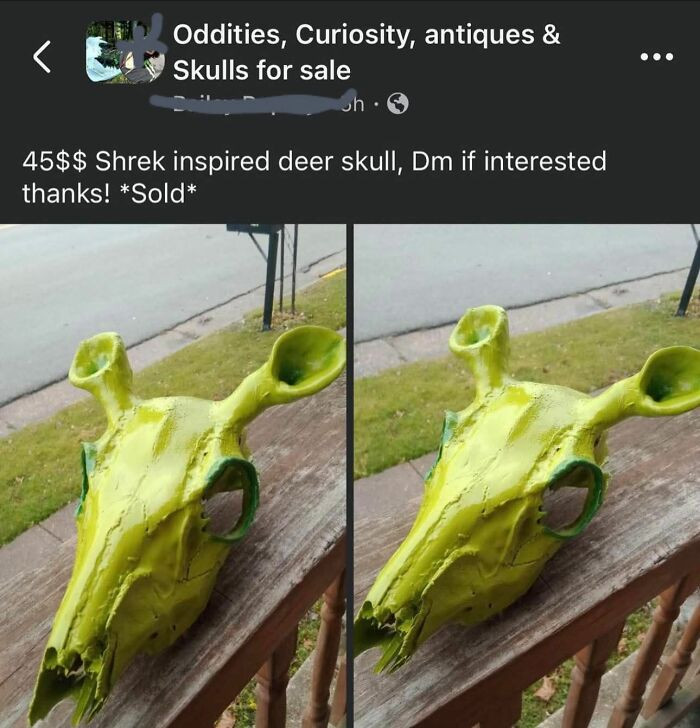This screenshot has height=728, width=700.
Task: Open the post's three-dot overflow menu
Action: (x=656, y=57)
